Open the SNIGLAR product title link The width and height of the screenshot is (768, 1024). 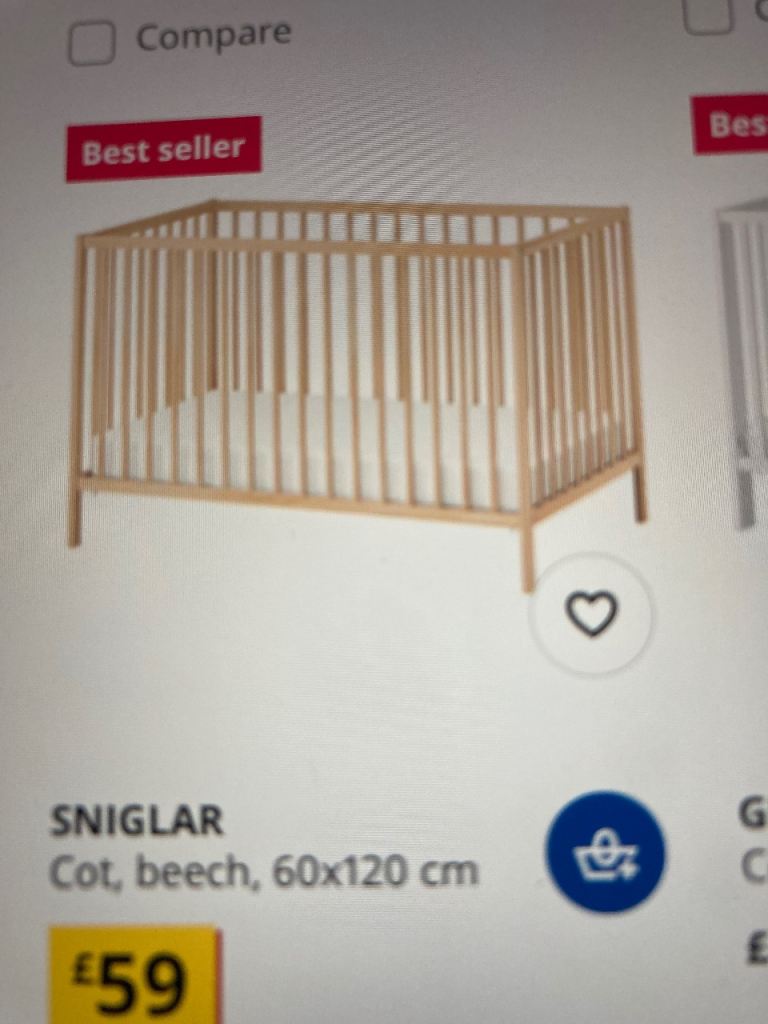click(137, 821)
